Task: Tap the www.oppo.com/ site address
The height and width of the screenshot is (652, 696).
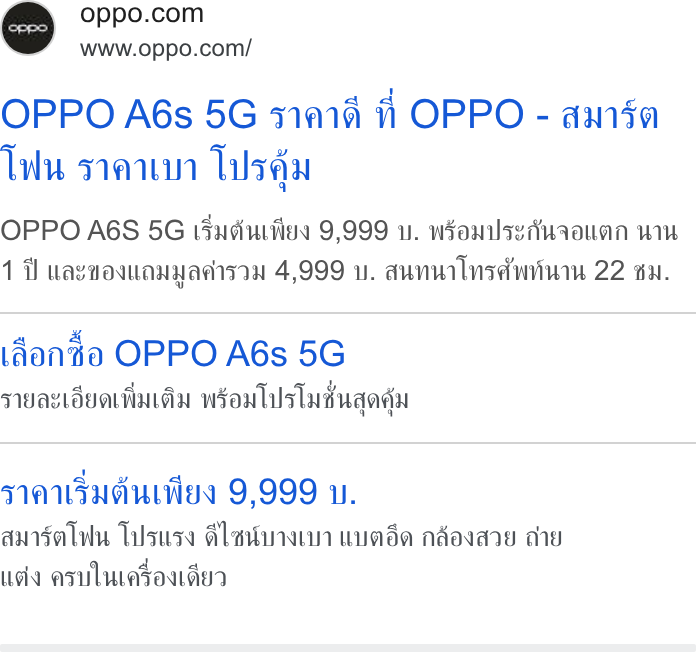Action: click(x=166, y=48)
